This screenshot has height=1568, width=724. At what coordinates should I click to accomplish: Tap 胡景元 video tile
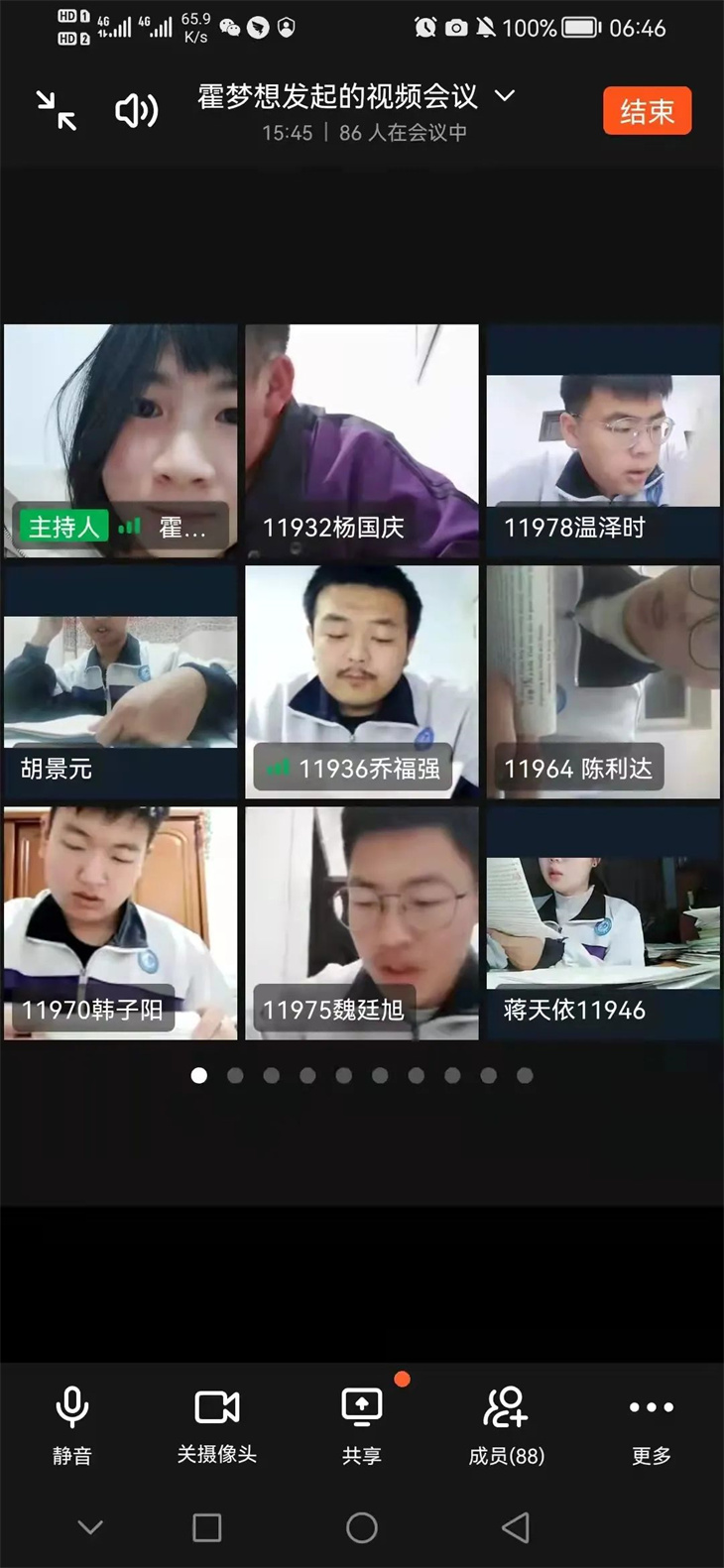point(121,681)
